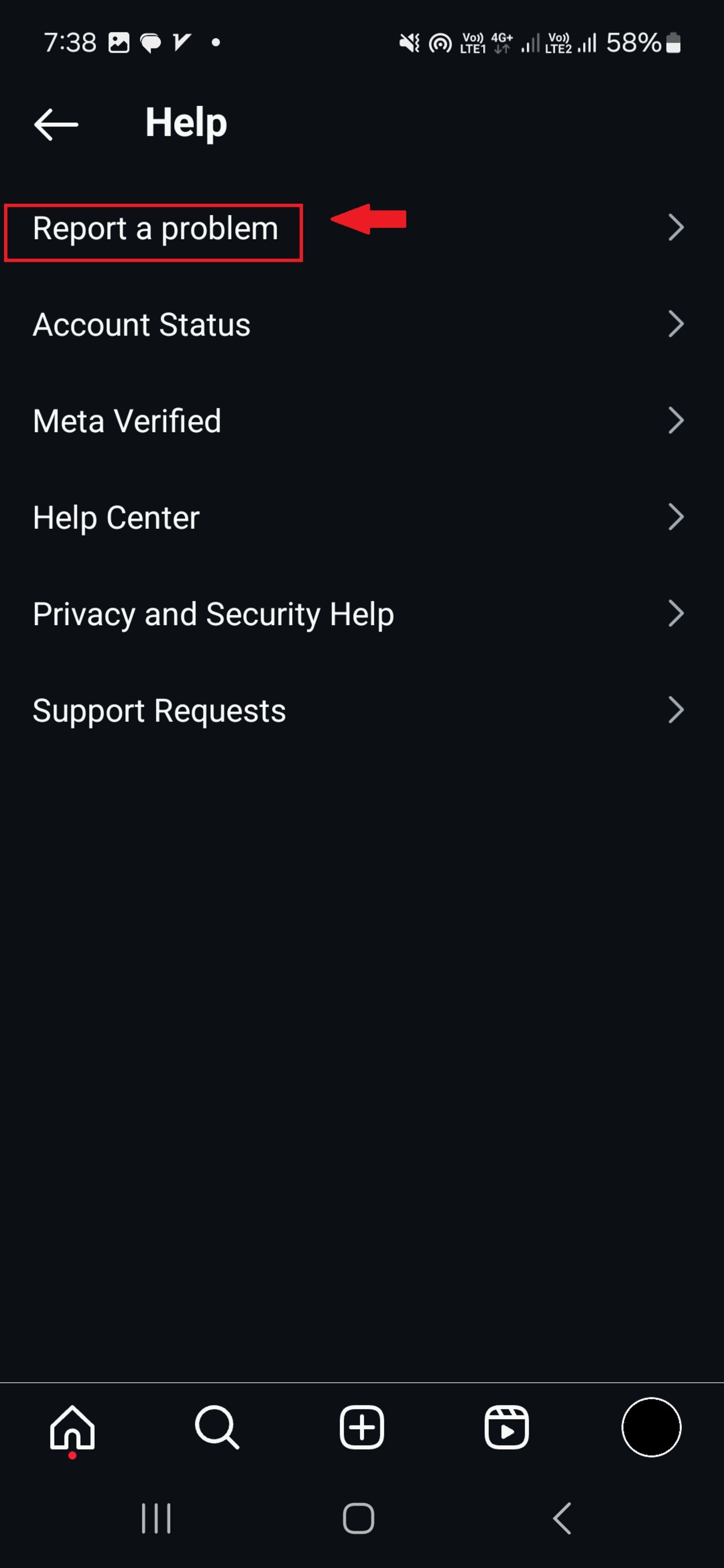Tap the create new post tab
The width and height of the screenshot is (724, 1568).
point(362,1428)
